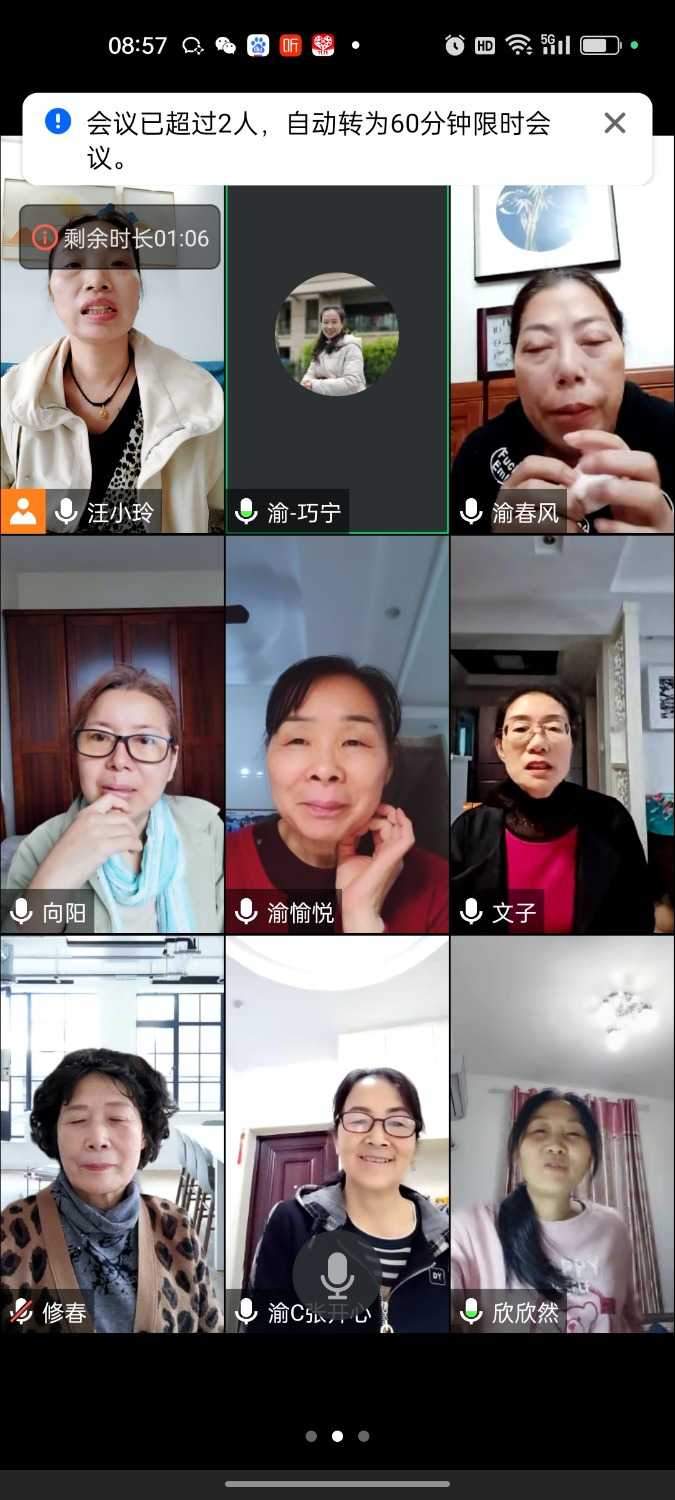Dismiss the 60-minute meeting limit banner
Screen dimensions: 675x1500
click(614, 123)
